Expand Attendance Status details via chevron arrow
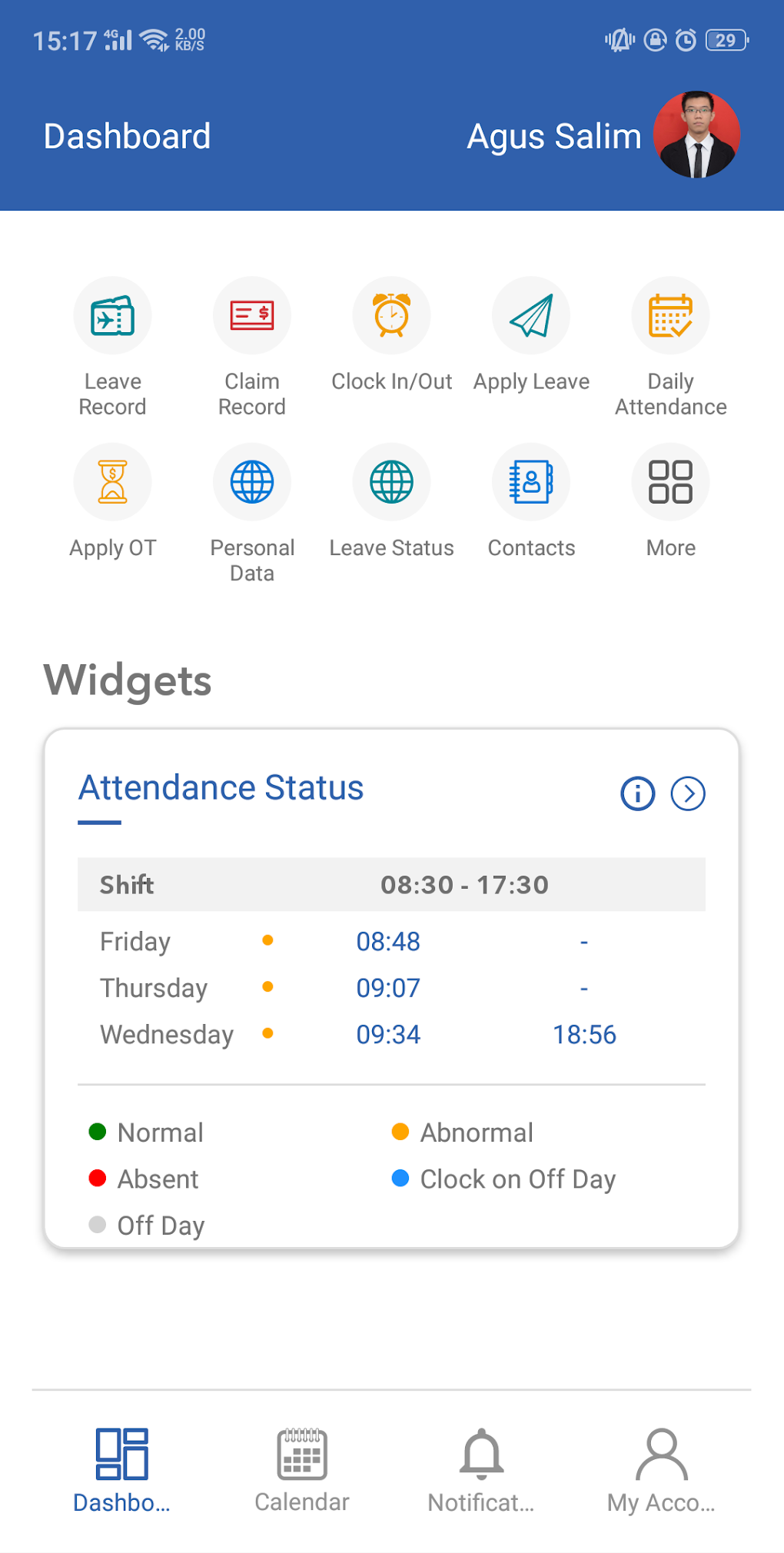784x1553 pixels. pyautogui.click(x=689, y=793)
